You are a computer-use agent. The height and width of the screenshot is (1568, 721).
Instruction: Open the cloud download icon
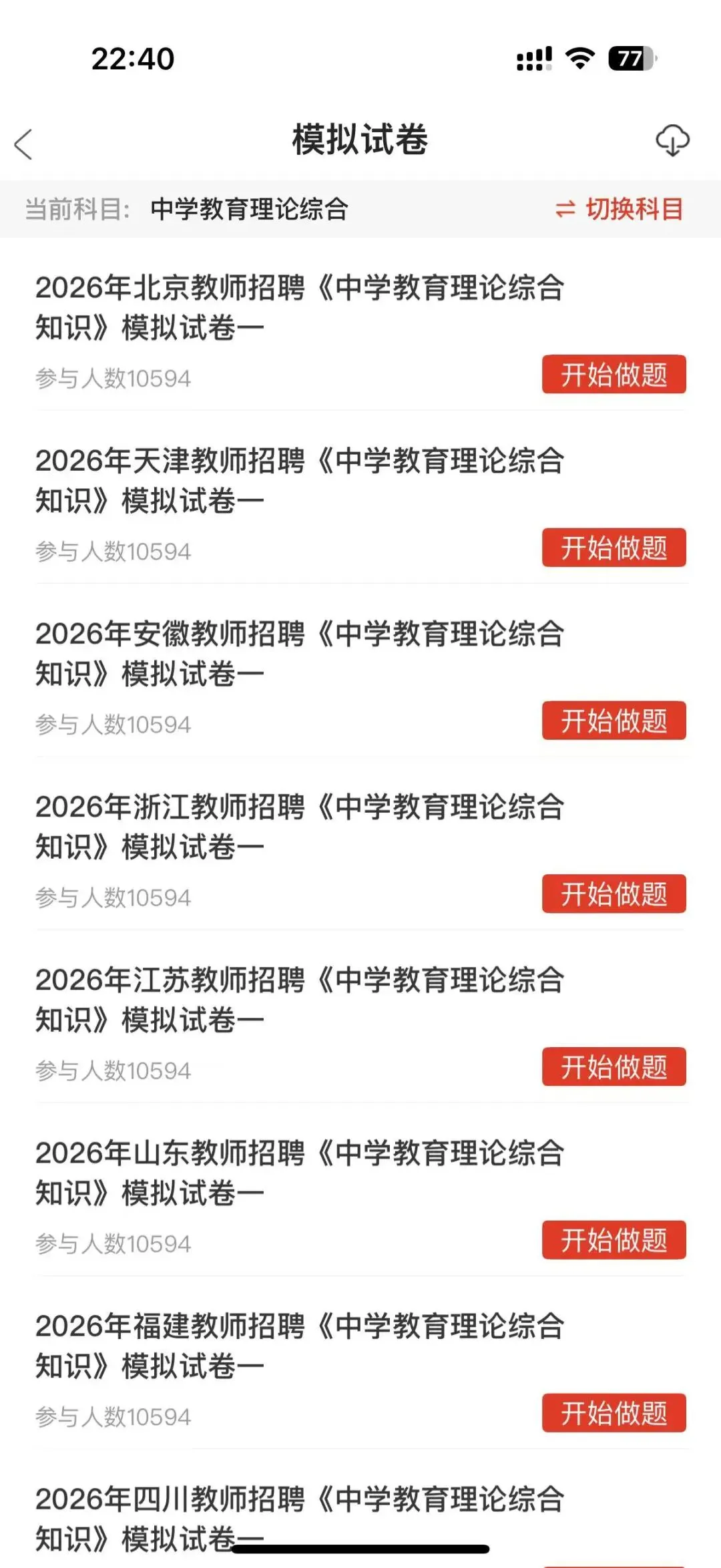(x=672, y=140)
